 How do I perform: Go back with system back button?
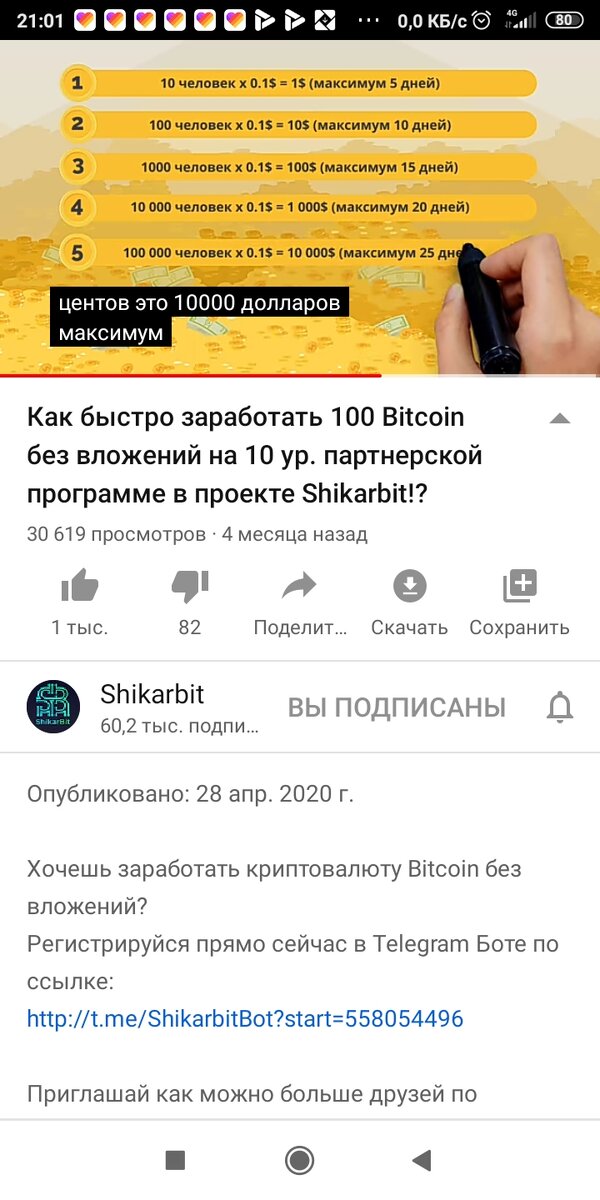point(422,1160)
